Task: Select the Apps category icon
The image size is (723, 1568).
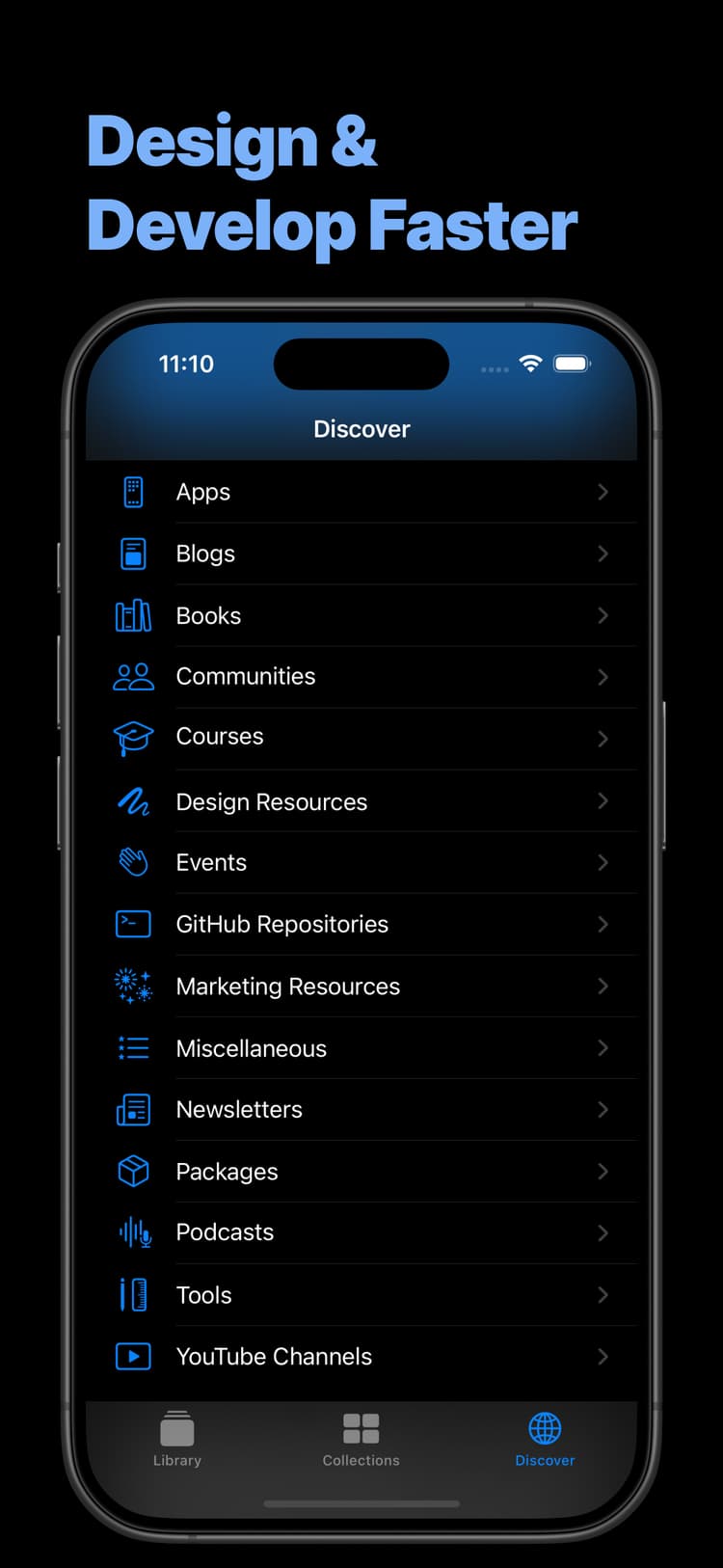Action: pos(133,492)
